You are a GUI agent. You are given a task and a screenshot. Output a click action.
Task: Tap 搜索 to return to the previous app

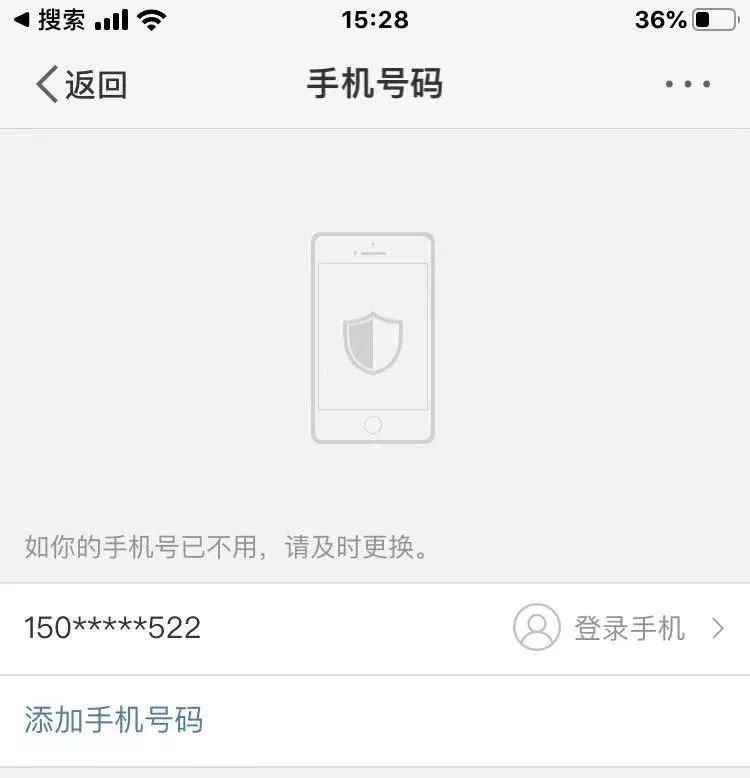(x=48, y=17)
